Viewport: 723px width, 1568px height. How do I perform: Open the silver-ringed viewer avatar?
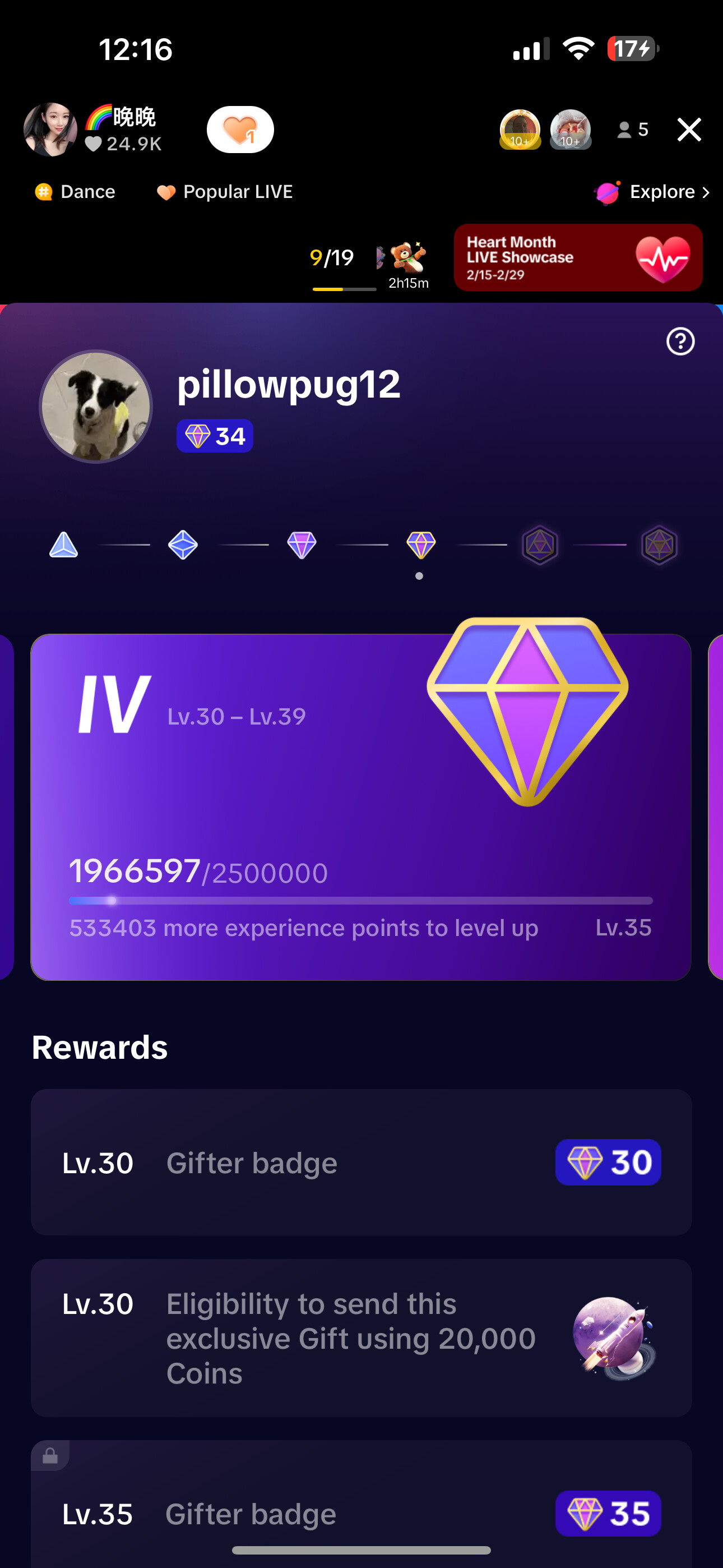[570, 129]
